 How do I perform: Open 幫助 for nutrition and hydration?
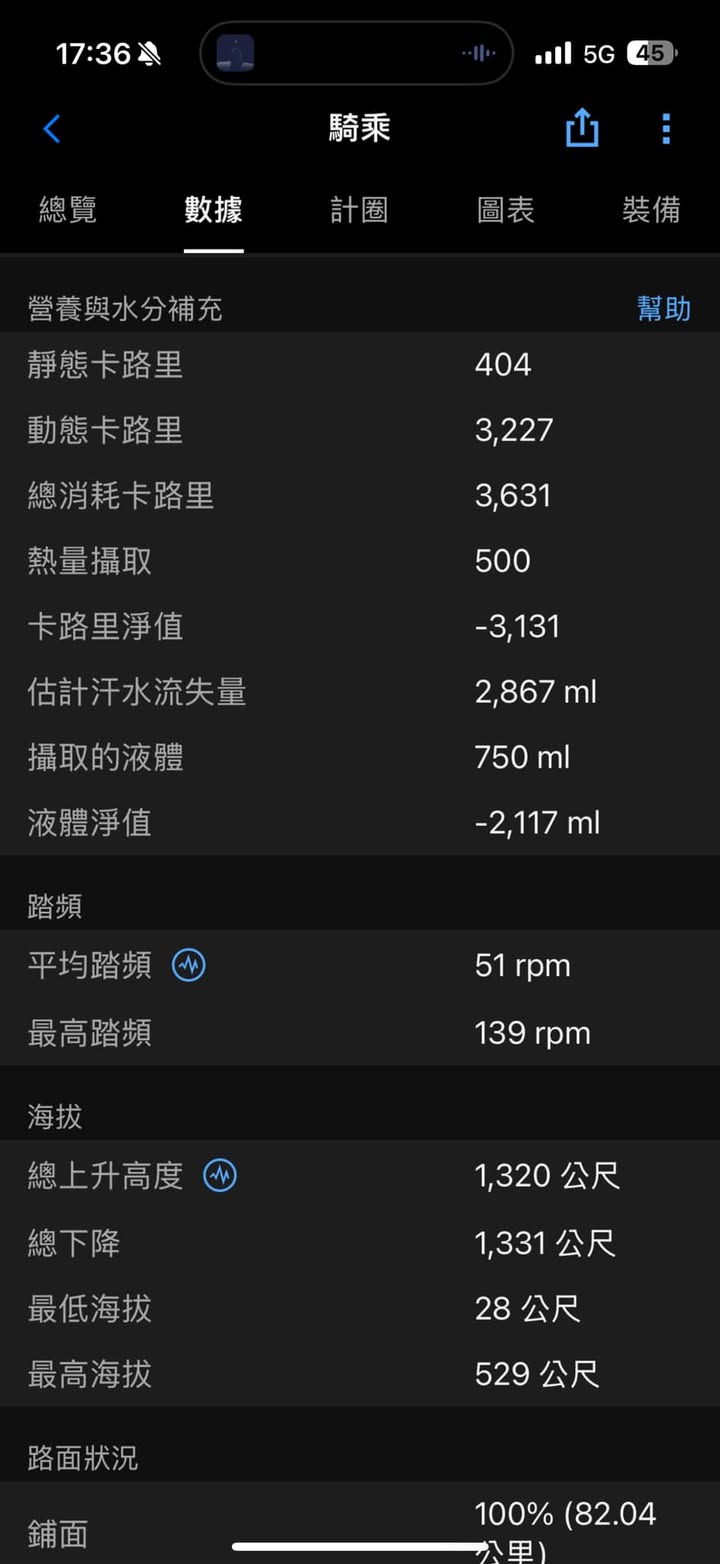(x=664, y=309)
